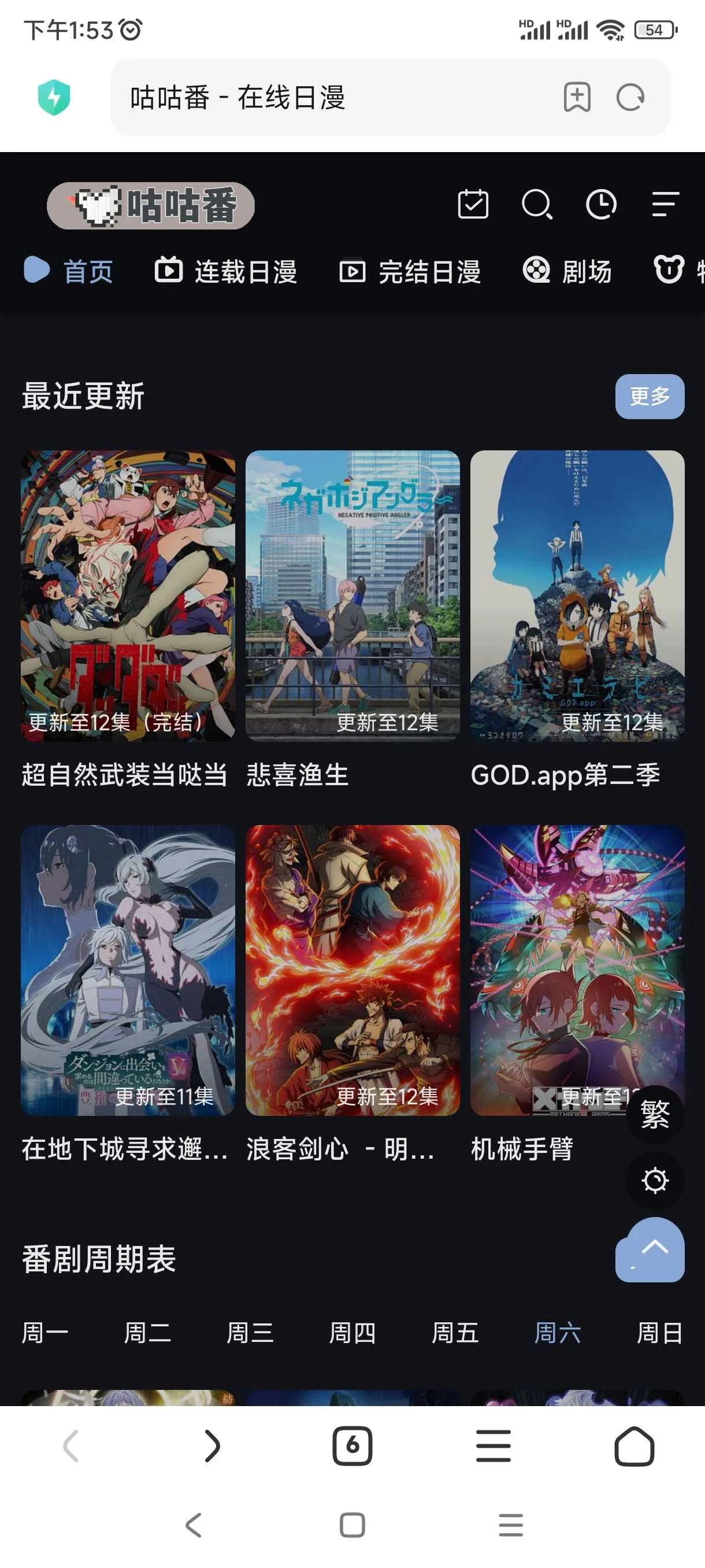Tap 更多 for recent updates
This screenshot has width=705, height=1568.
coord(649,396)
